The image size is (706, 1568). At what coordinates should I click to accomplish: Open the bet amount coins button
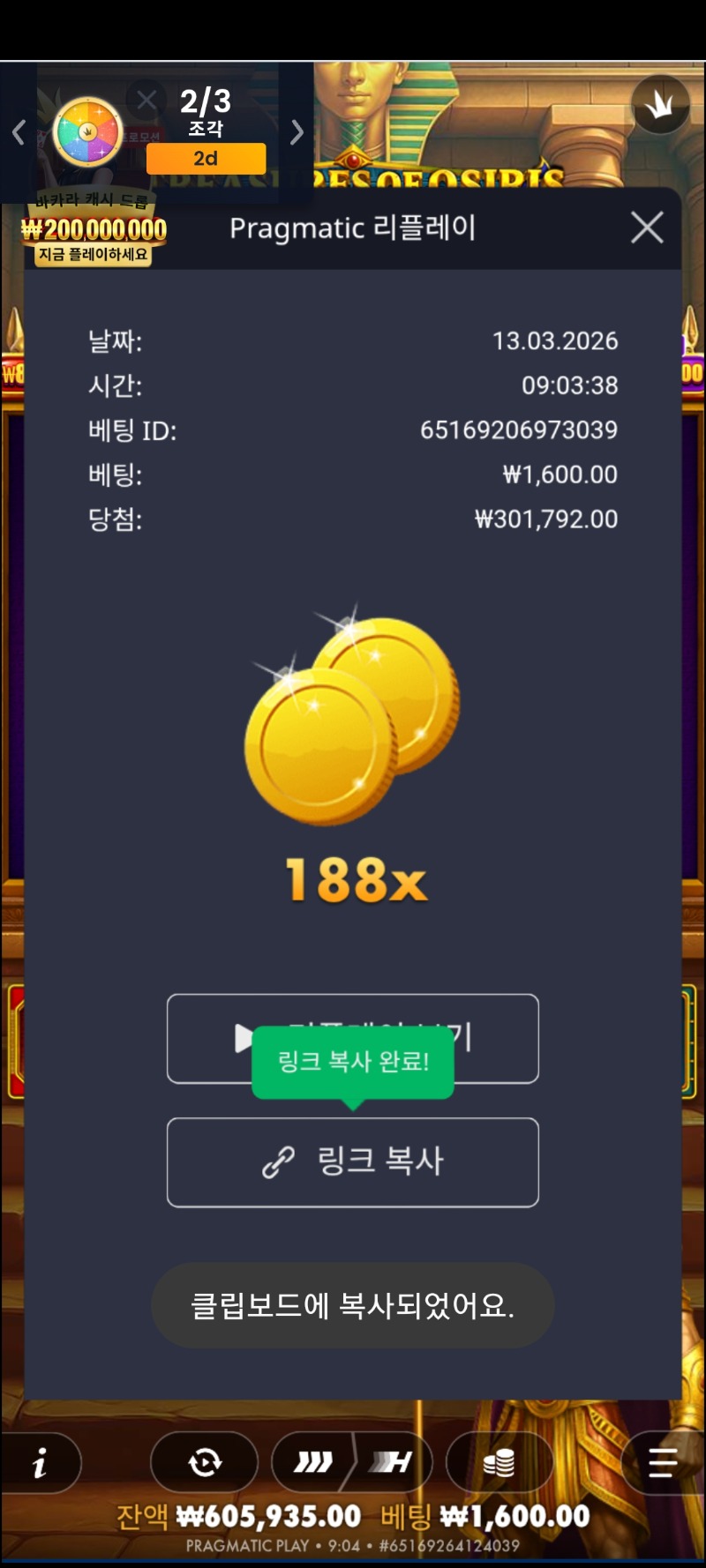click(499, 1463)
